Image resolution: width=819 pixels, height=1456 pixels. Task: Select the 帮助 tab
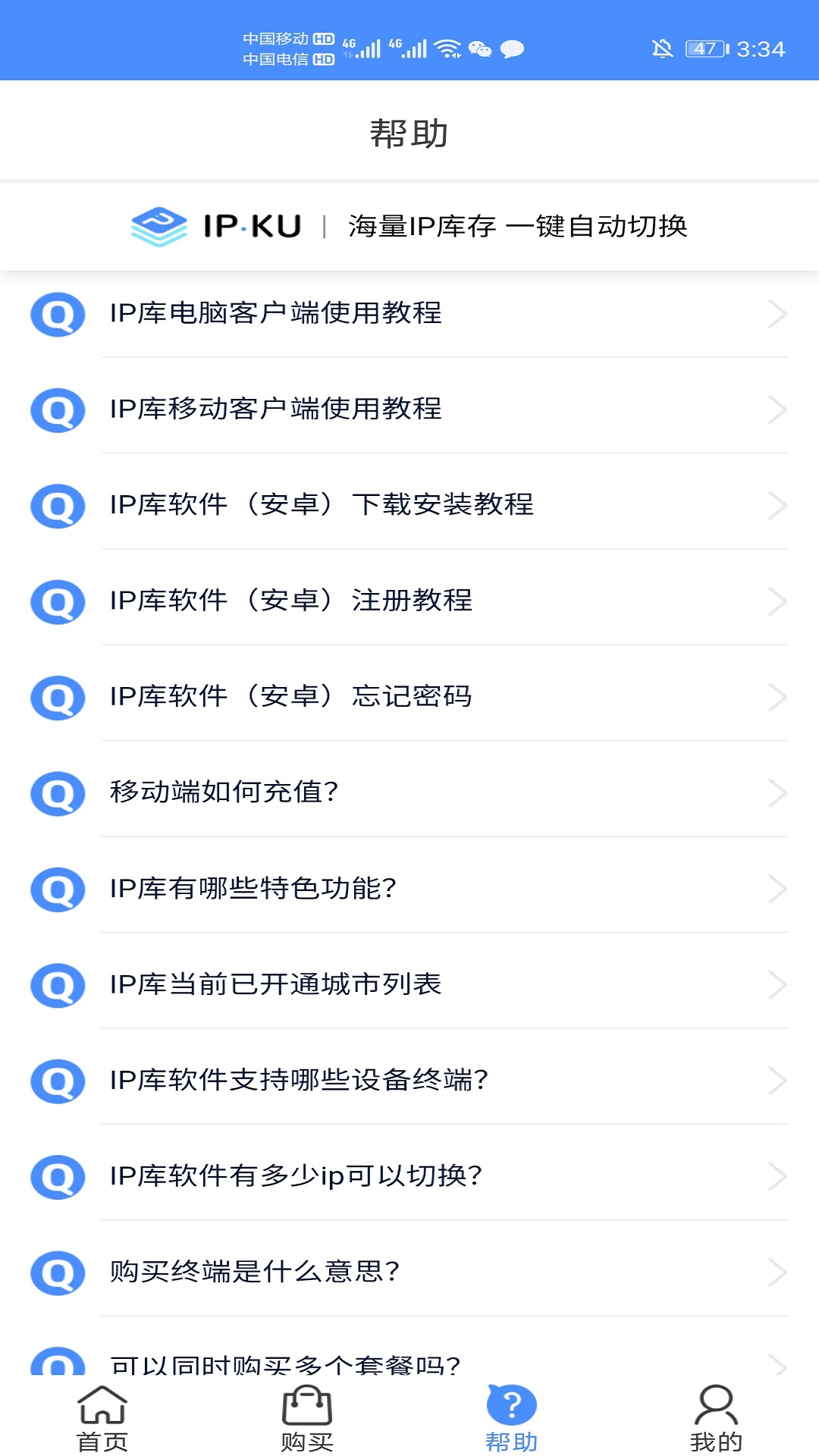tap(512, 1418)
